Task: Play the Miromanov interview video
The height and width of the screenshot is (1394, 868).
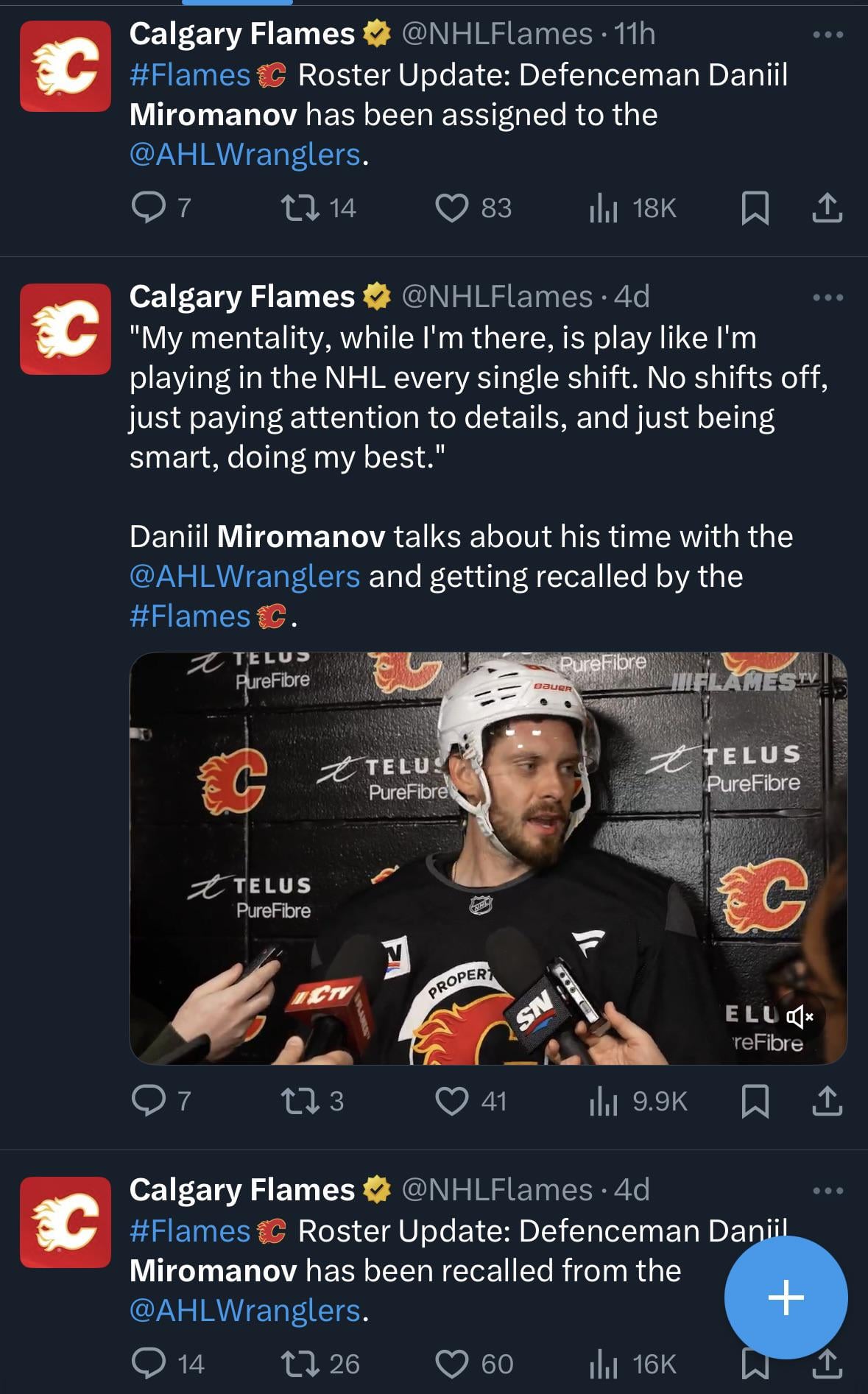Action: pyautogui.click(x=488, y=858)
